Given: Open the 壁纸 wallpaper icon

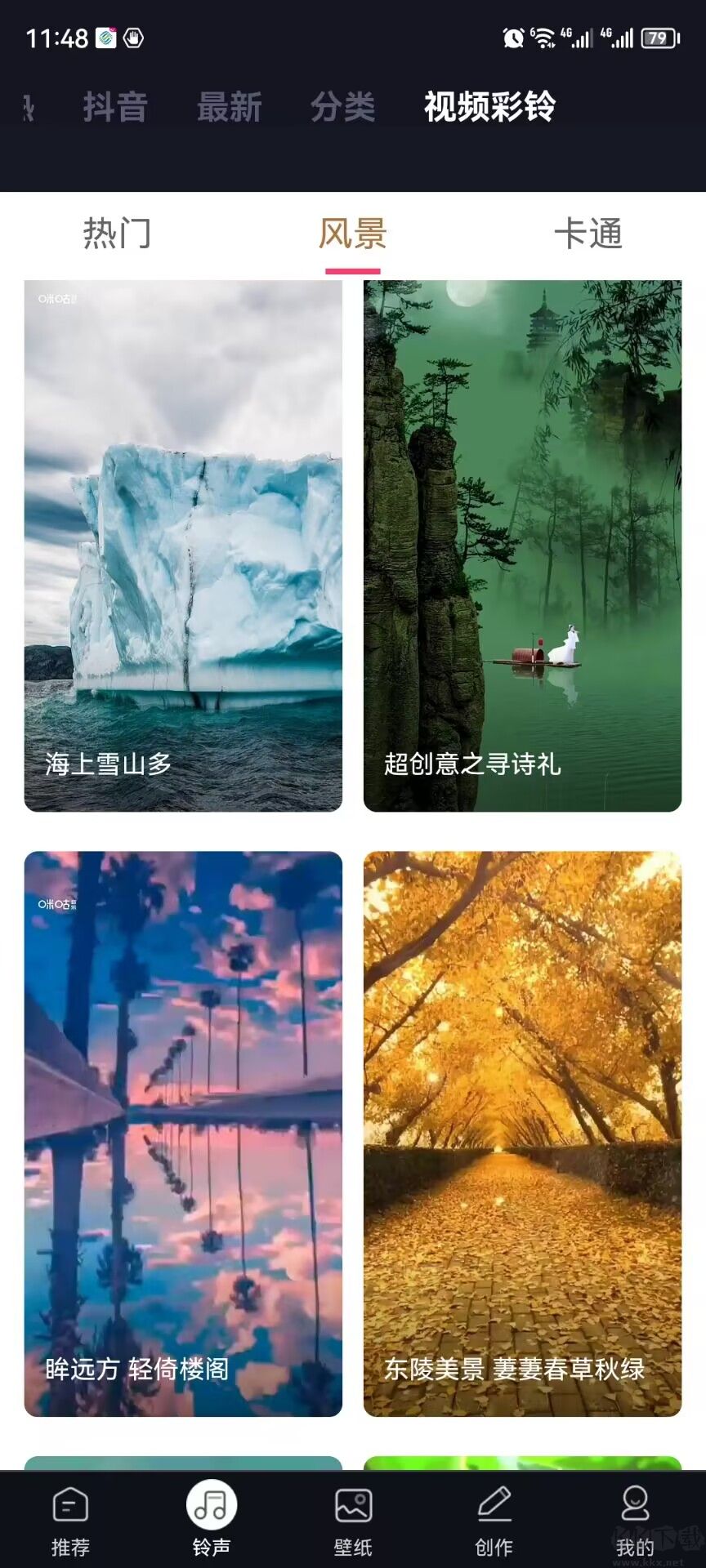Looking at the screenshot, I should coord(353,1515).
